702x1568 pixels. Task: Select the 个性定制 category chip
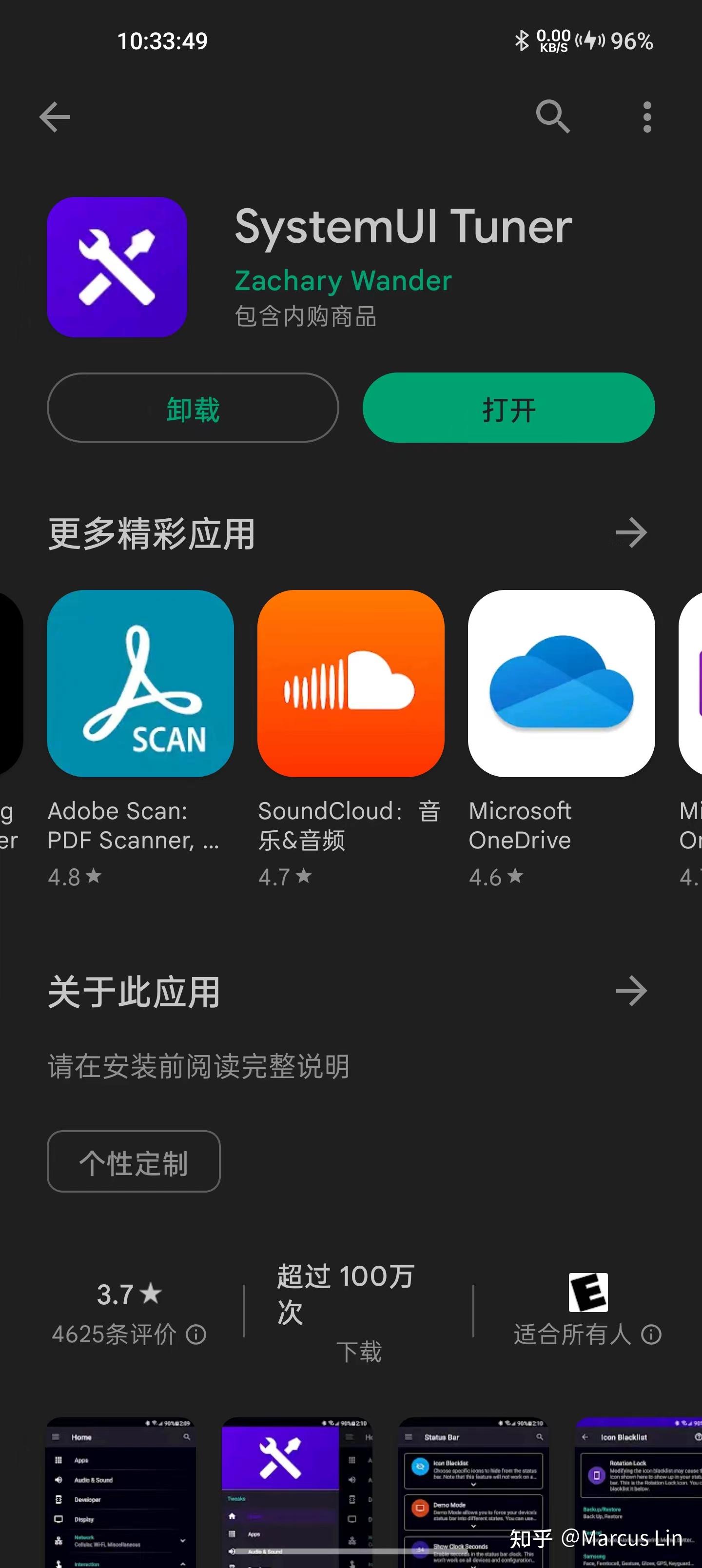pyautogui.click(x=134, y=1161)
